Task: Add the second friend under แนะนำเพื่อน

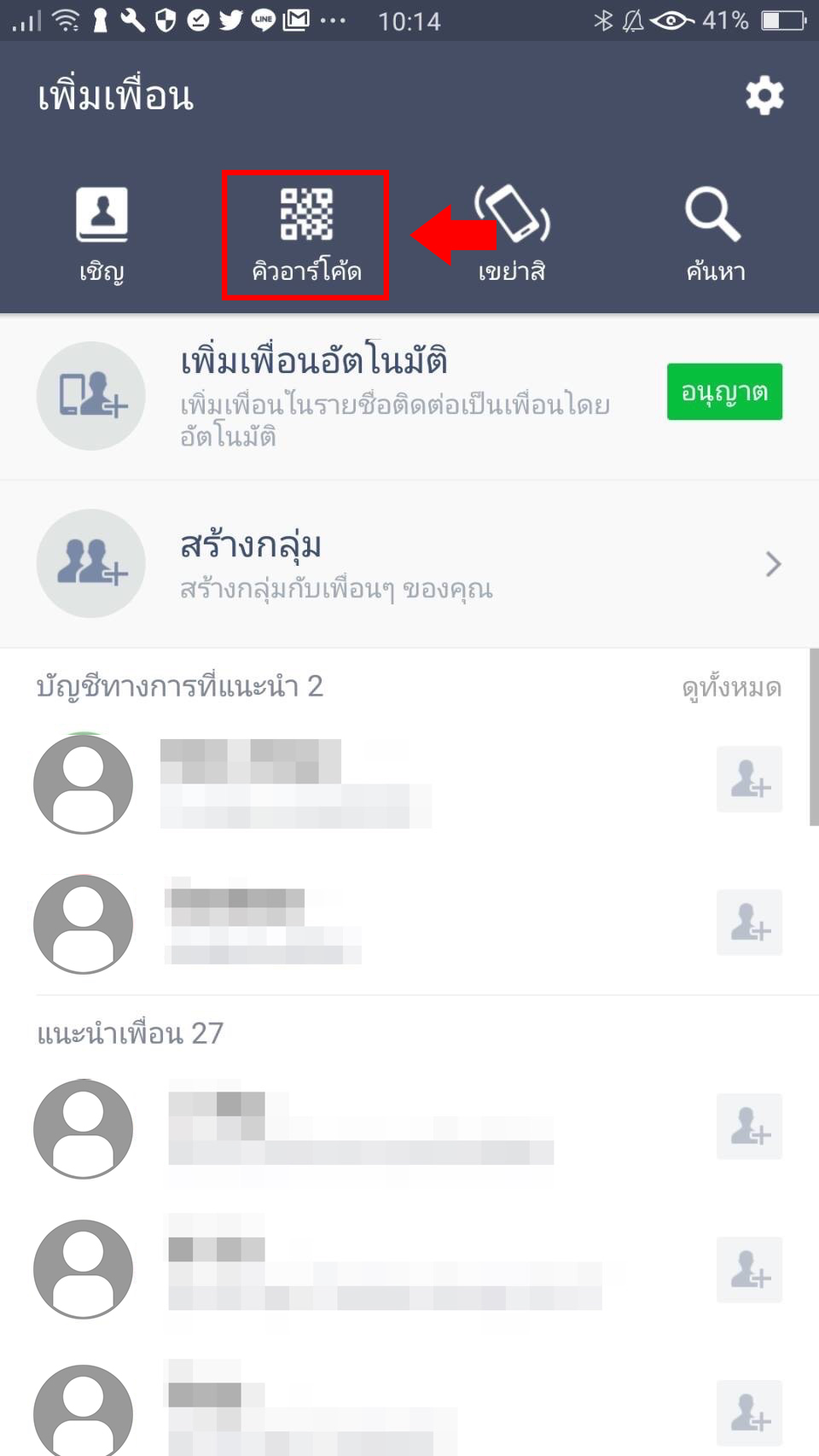Action: tap(749, 1269)
